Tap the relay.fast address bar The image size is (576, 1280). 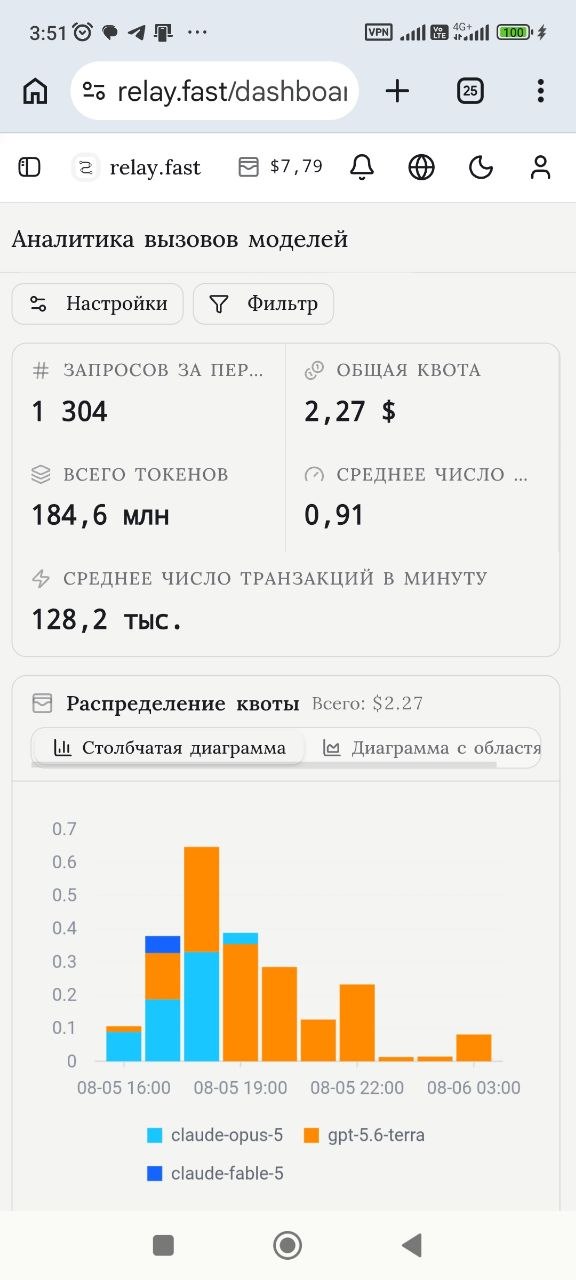pyautogui.click(x=215, y=91)
